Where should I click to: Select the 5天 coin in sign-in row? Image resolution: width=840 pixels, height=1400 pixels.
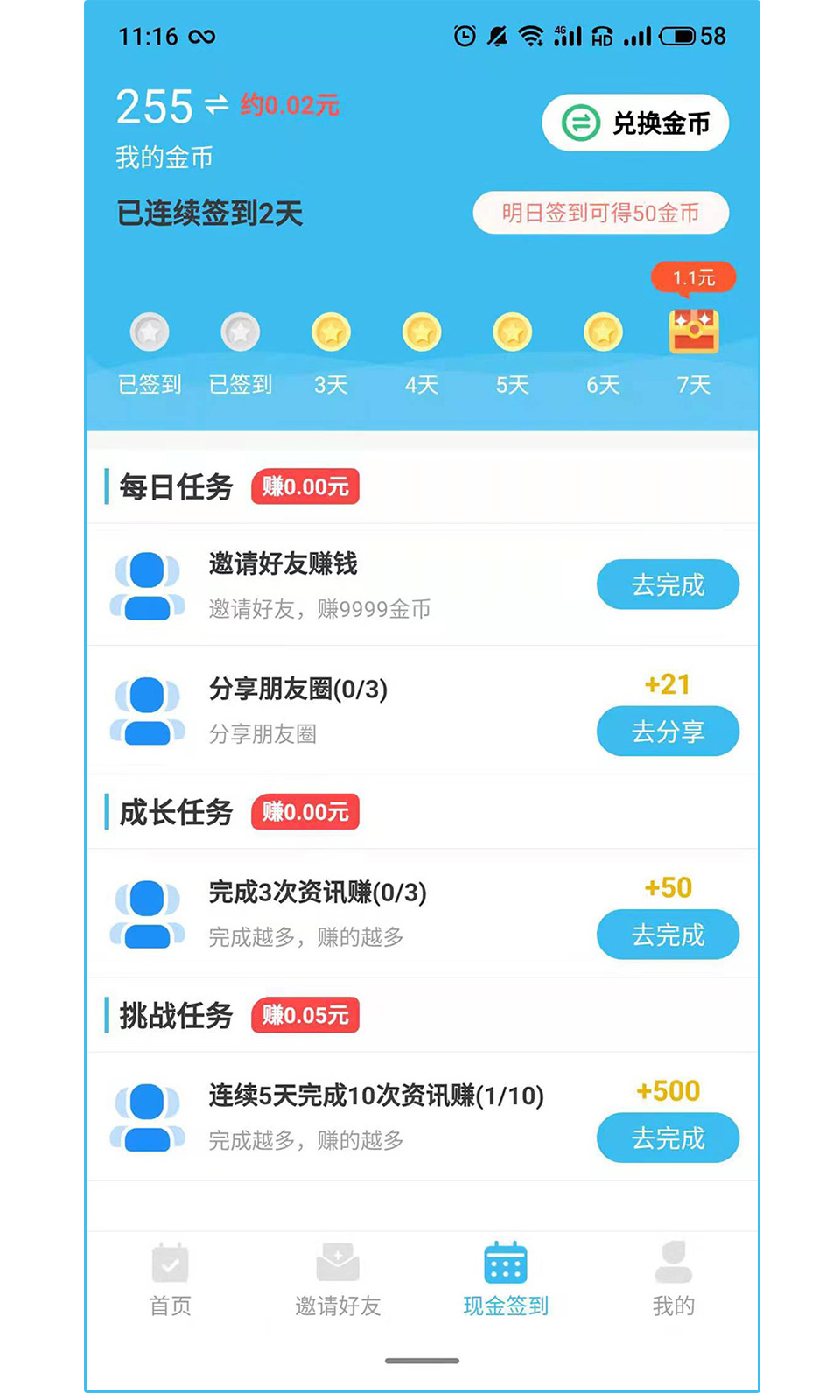click(513, 333)
